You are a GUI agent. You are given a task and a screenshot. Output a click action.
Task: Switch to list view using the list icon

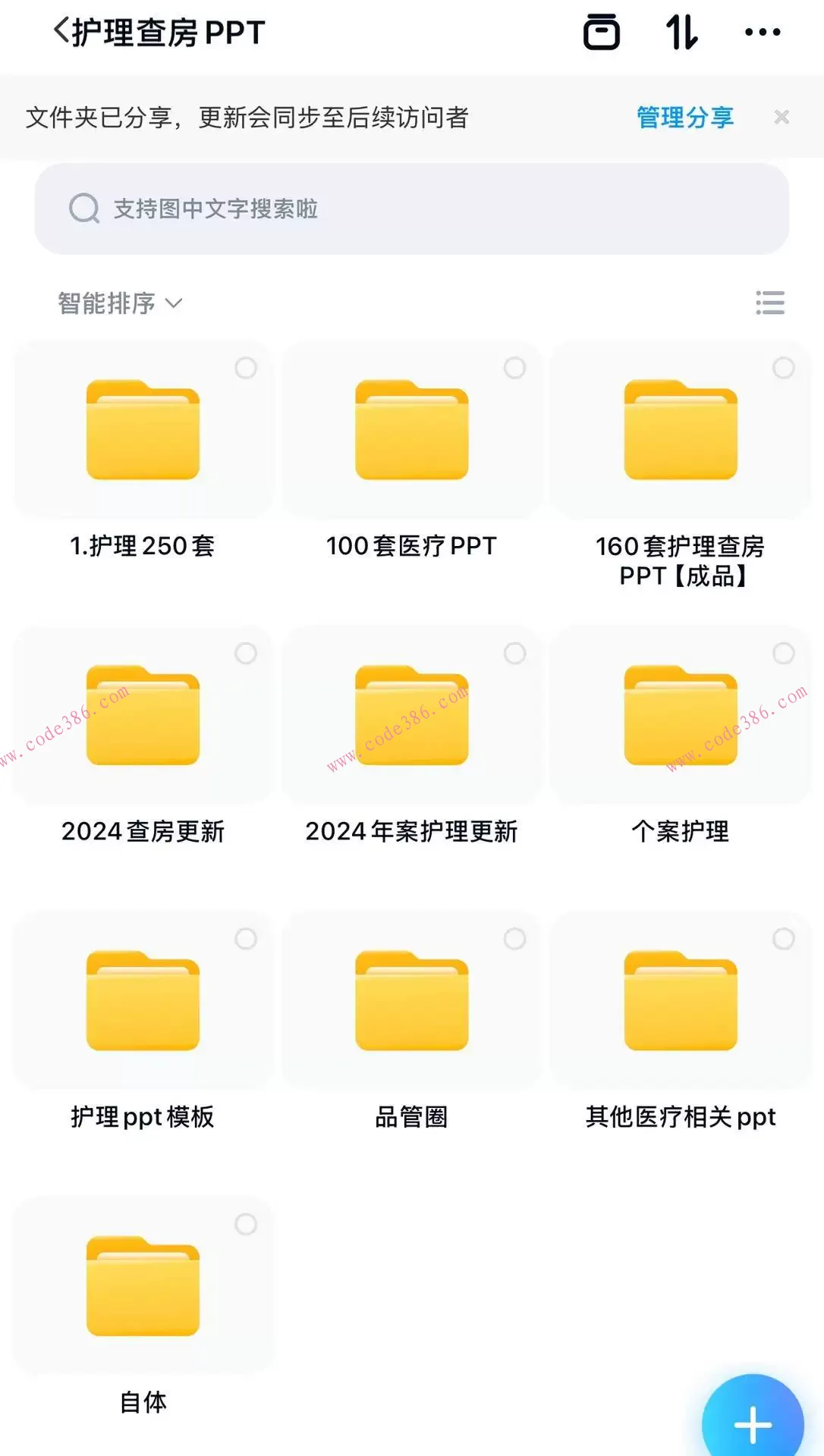click(769, 303)
